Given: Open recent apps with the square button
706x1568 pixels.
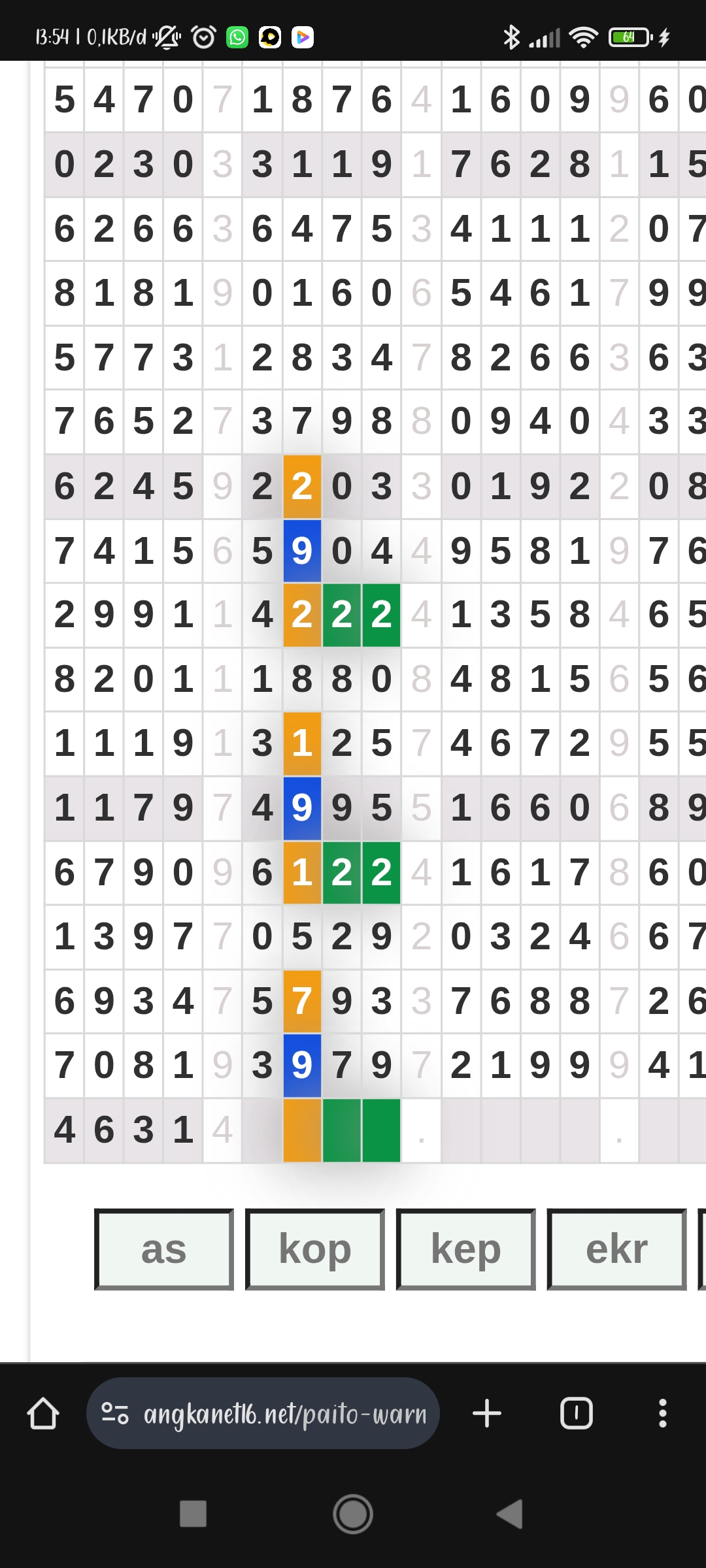Looking at the screenshot, I should [193, 1513].
